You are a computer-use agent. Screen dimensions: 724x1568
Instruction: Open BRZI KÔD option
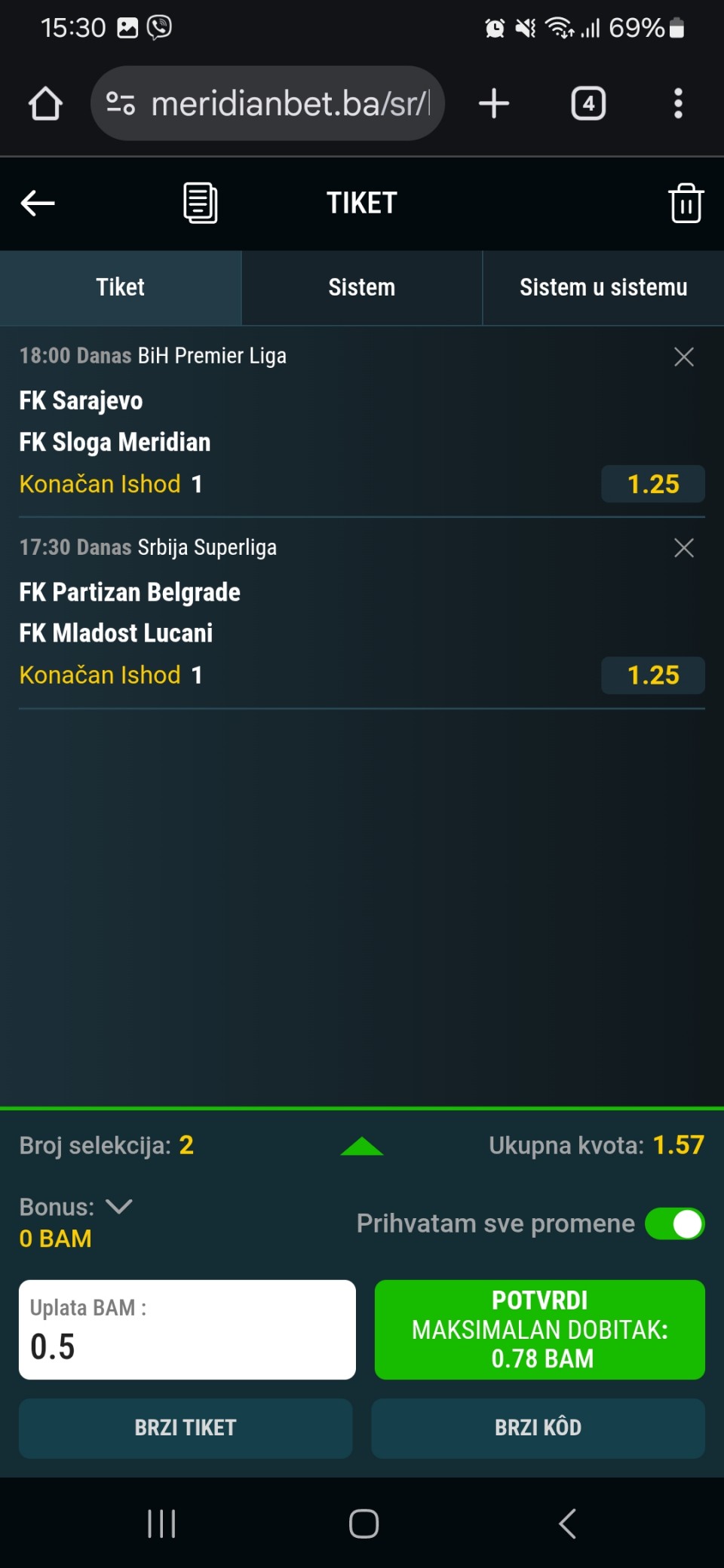[x=538, y=1428]
